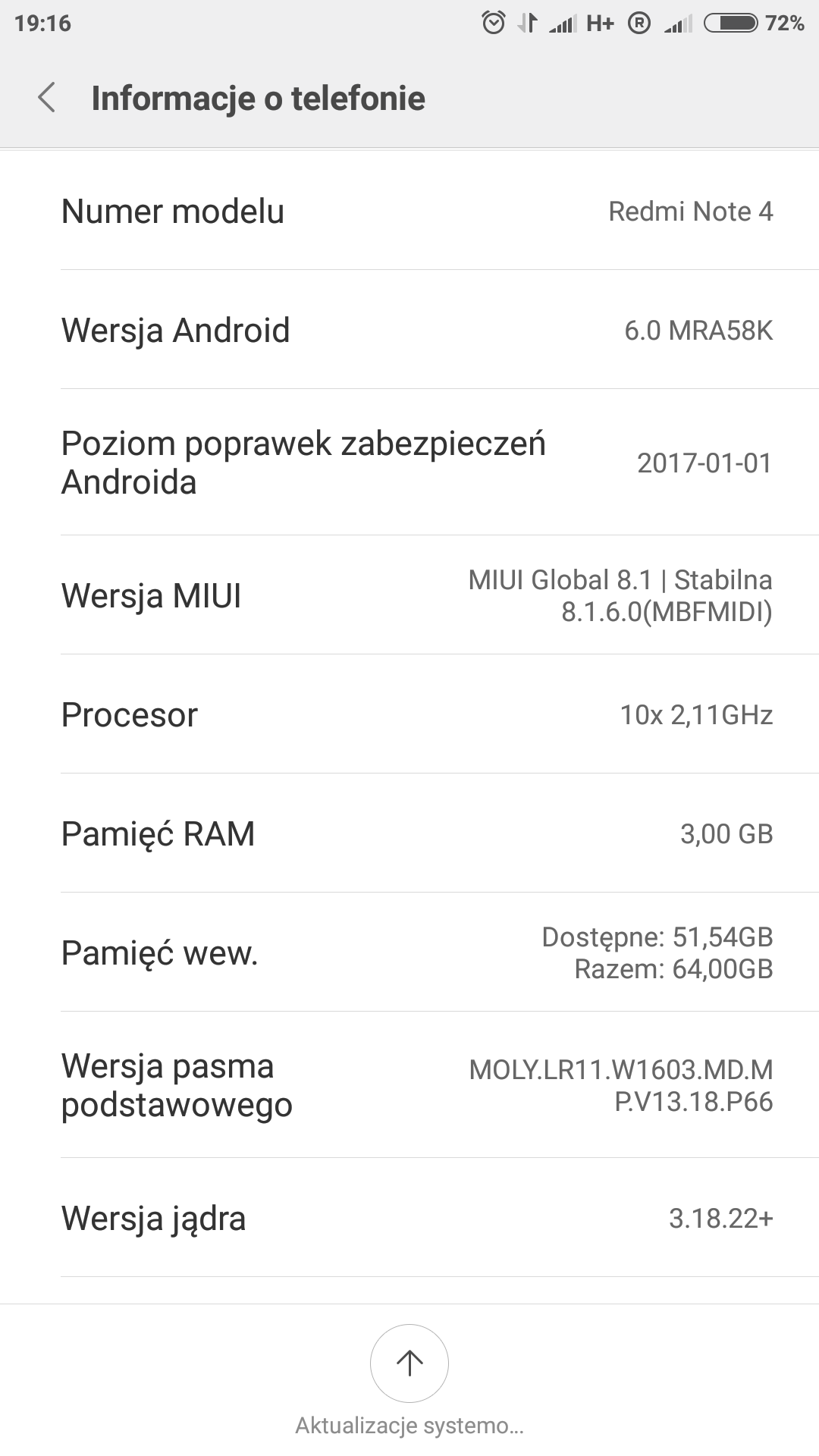This screenshot has width=819, height=1456.
Task: Go back from Informacje o telefonie
Action: pos(47,99)
